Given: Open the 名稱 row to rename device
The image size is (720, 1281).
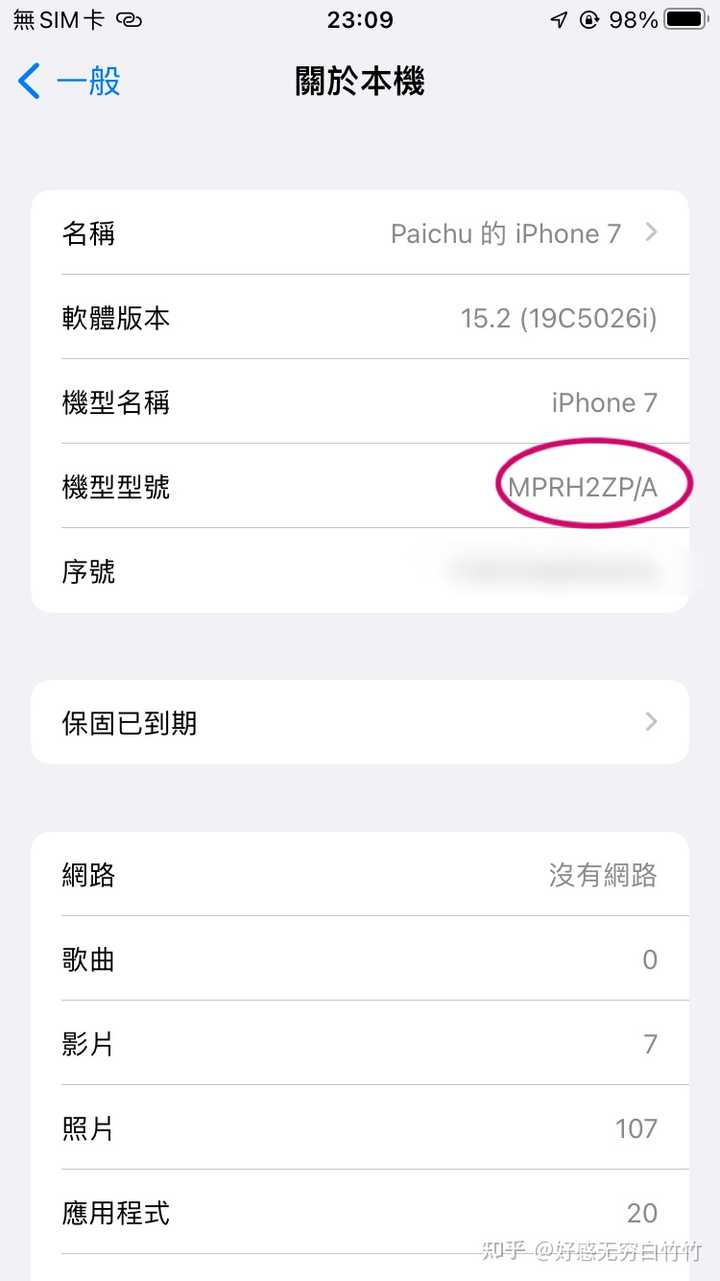Looking at the screenshot, I should pyautogui.click(x=360, y=234).
